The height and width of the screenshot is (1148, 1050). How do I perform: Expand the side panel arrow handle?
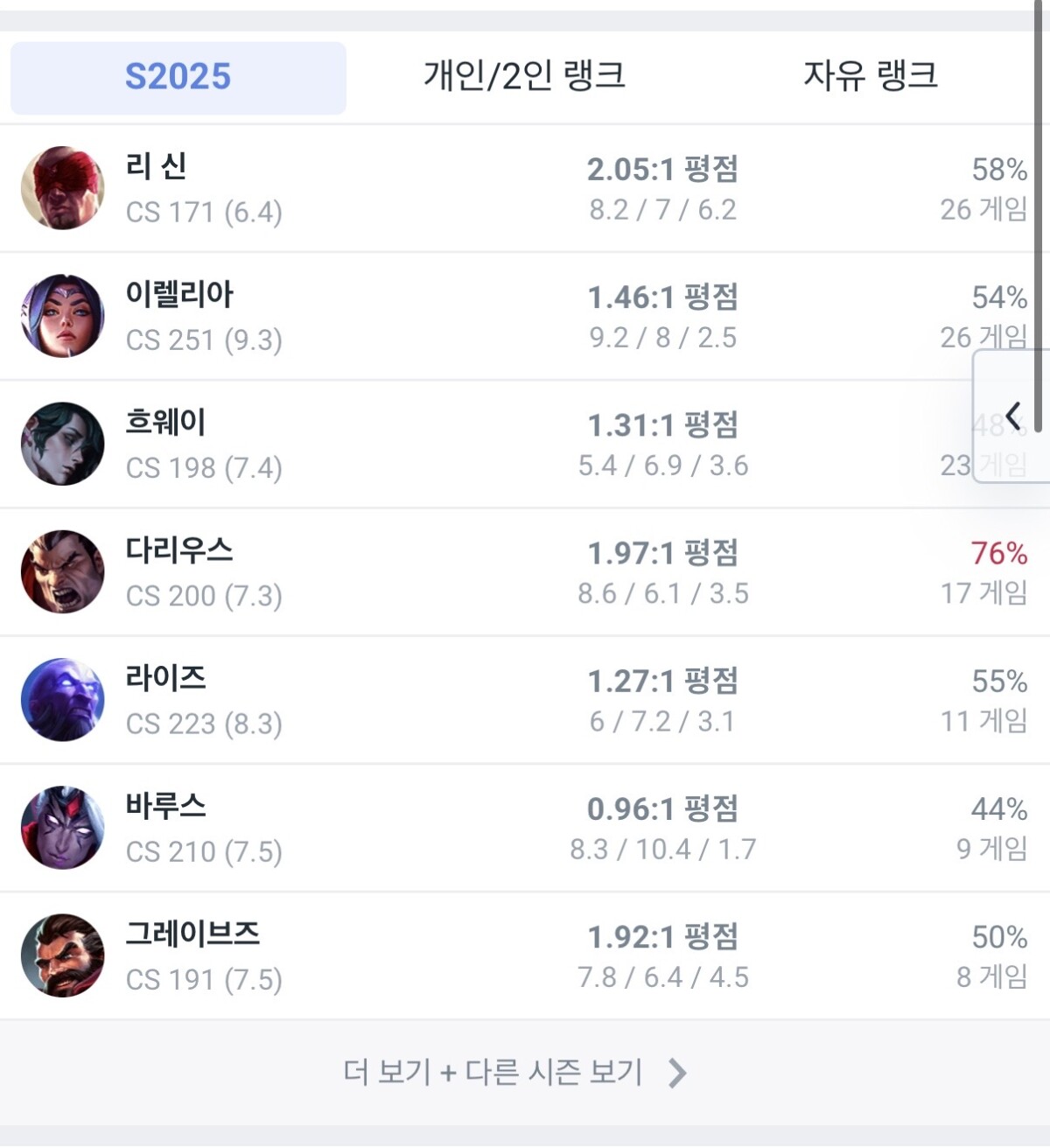(x=1012, y=416)
